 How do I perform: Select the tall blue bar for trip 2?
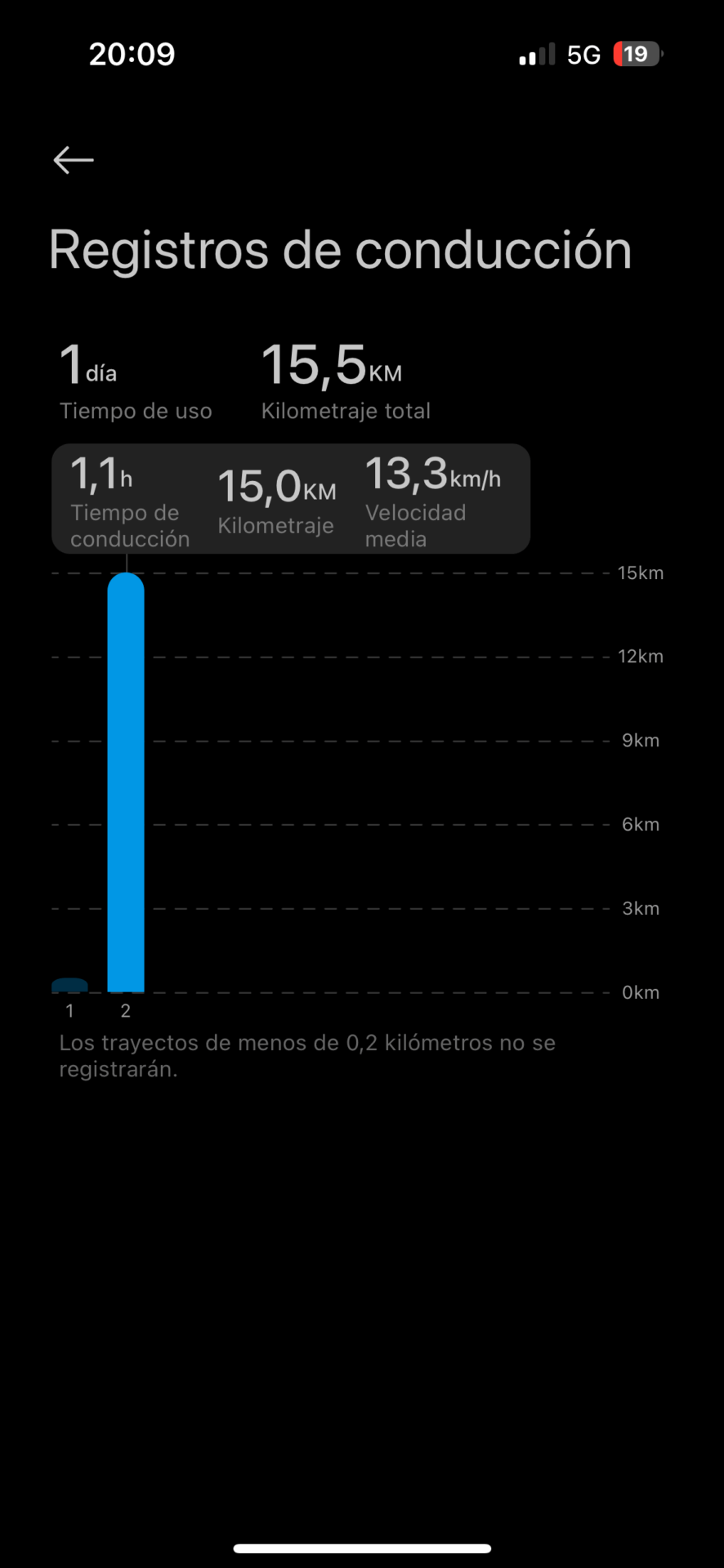(126, 782)
